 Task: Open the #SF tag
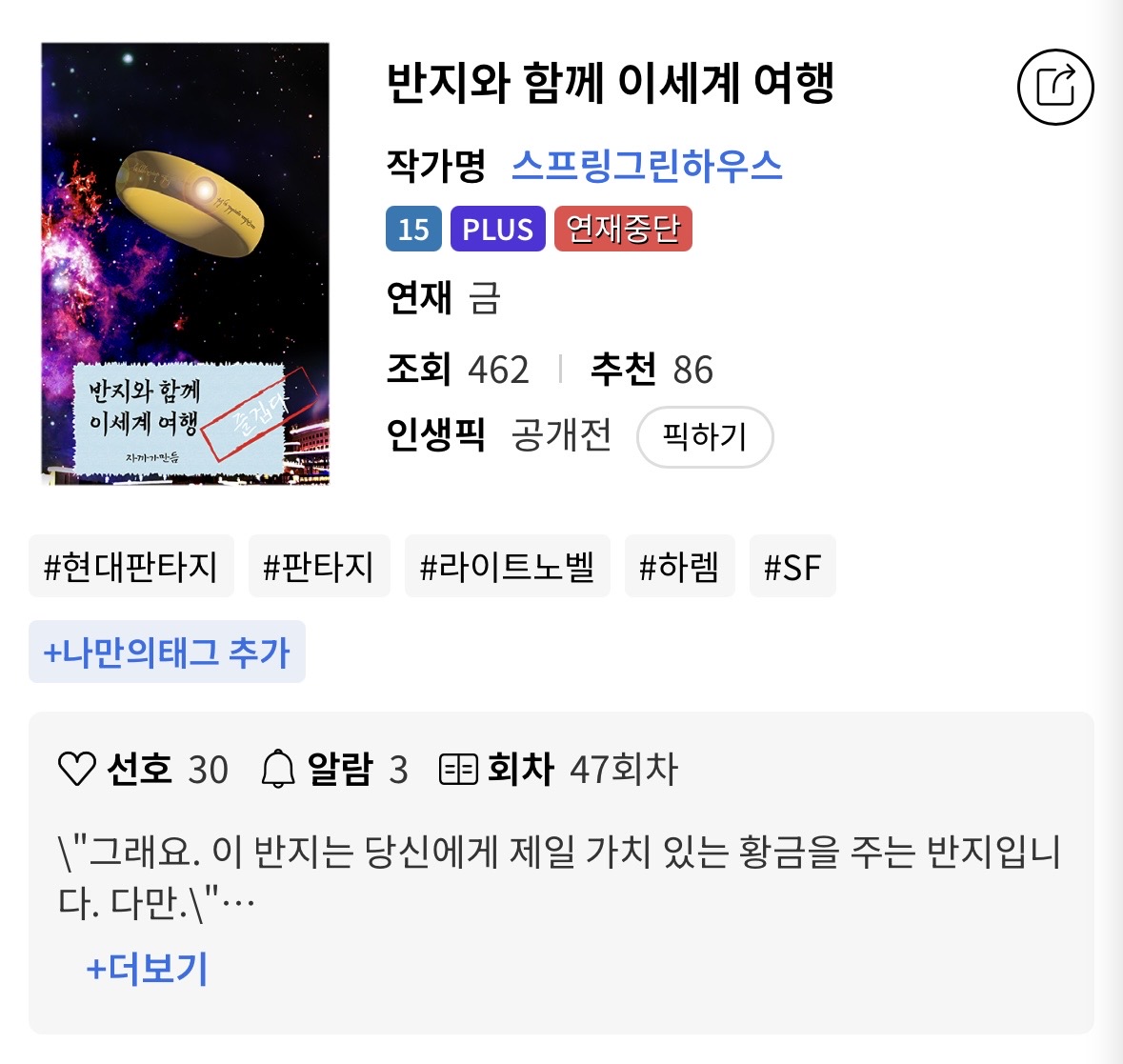[x=792, y=567]
